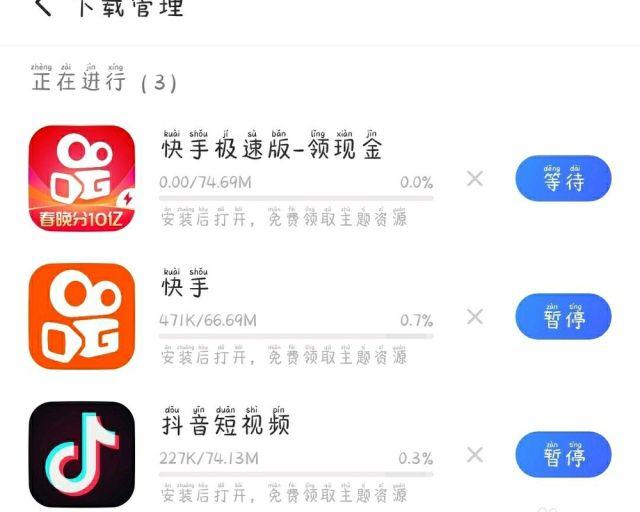This screenshot has width=640, height=512.
Task: Cancel the 快手 download
Action: 475,317
